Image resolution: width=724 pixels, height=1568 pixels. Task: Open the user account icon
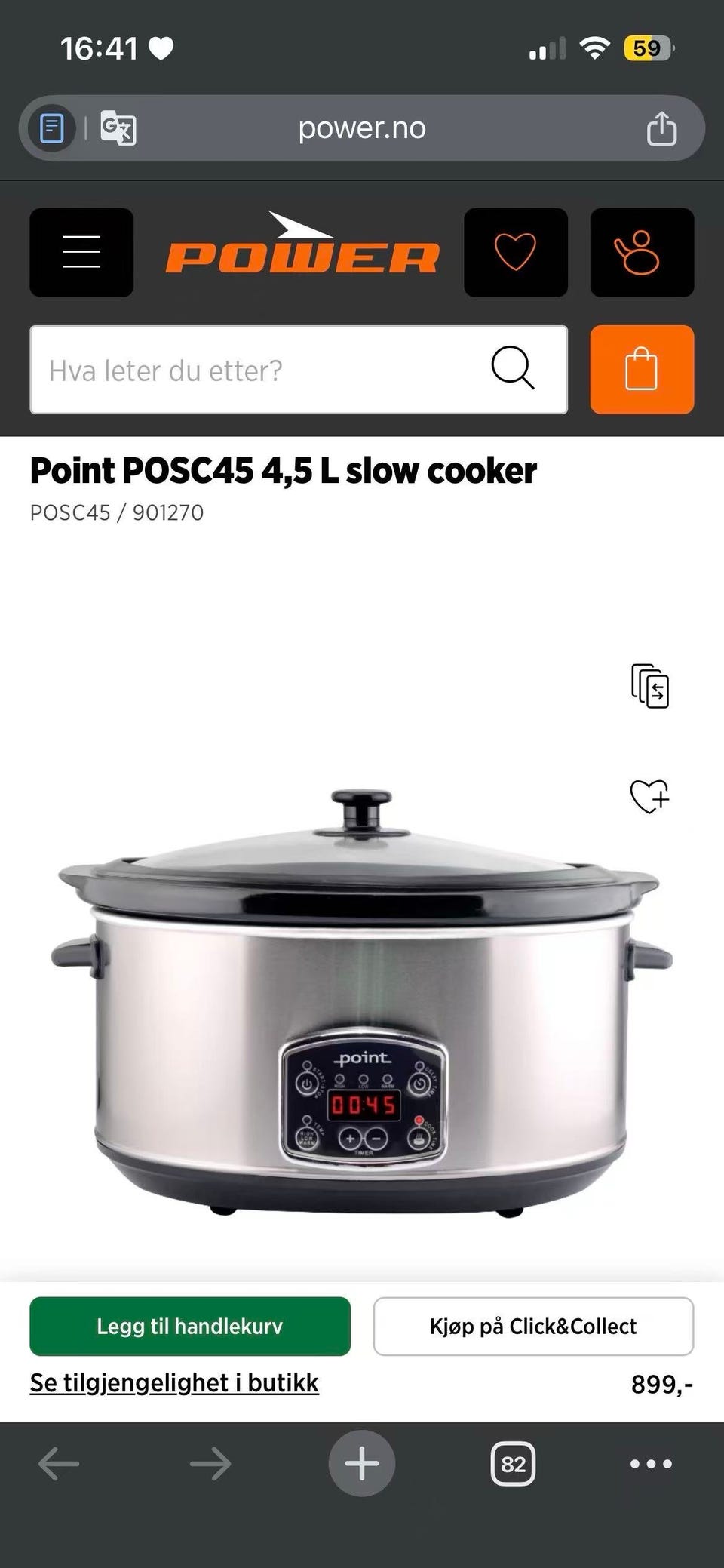click(642, 252)
